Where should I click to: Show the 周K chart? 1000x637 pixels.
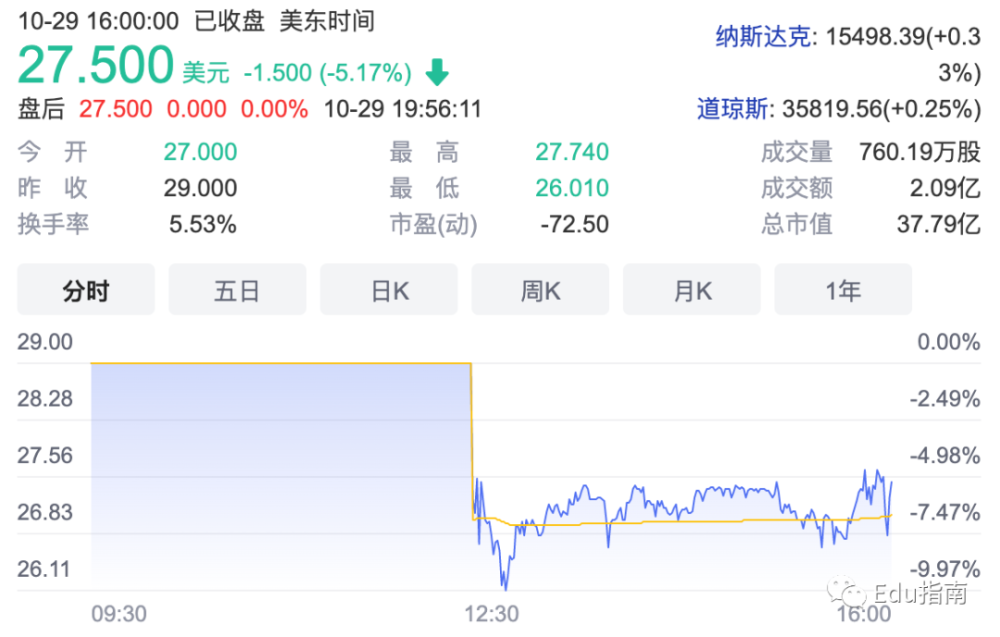pyautogui.click(x=540, y=291)
